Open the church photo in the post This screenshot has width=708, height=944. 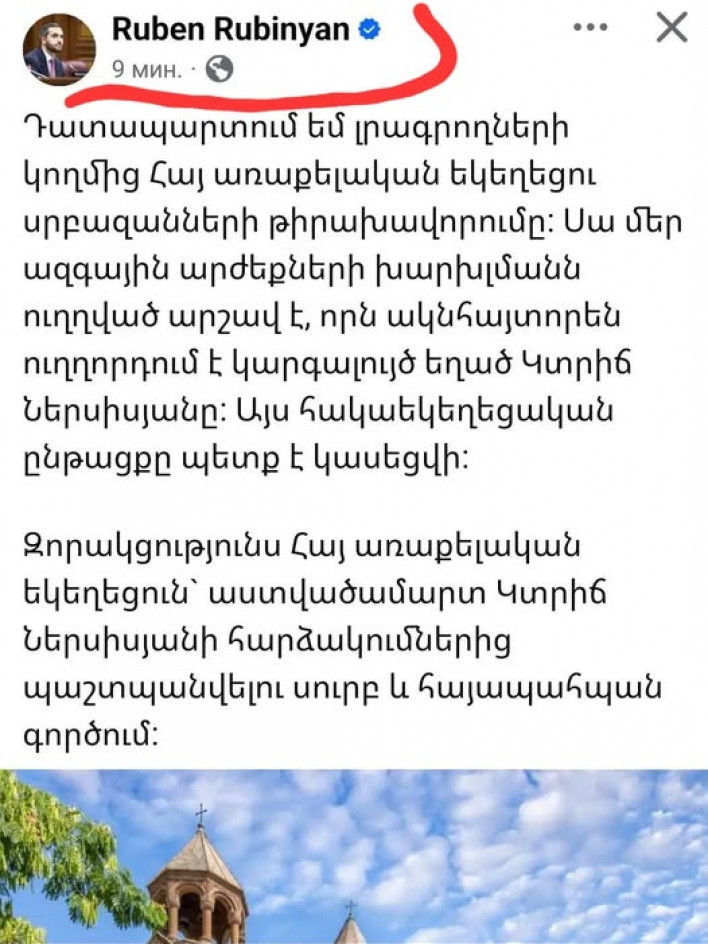(354, 857)
